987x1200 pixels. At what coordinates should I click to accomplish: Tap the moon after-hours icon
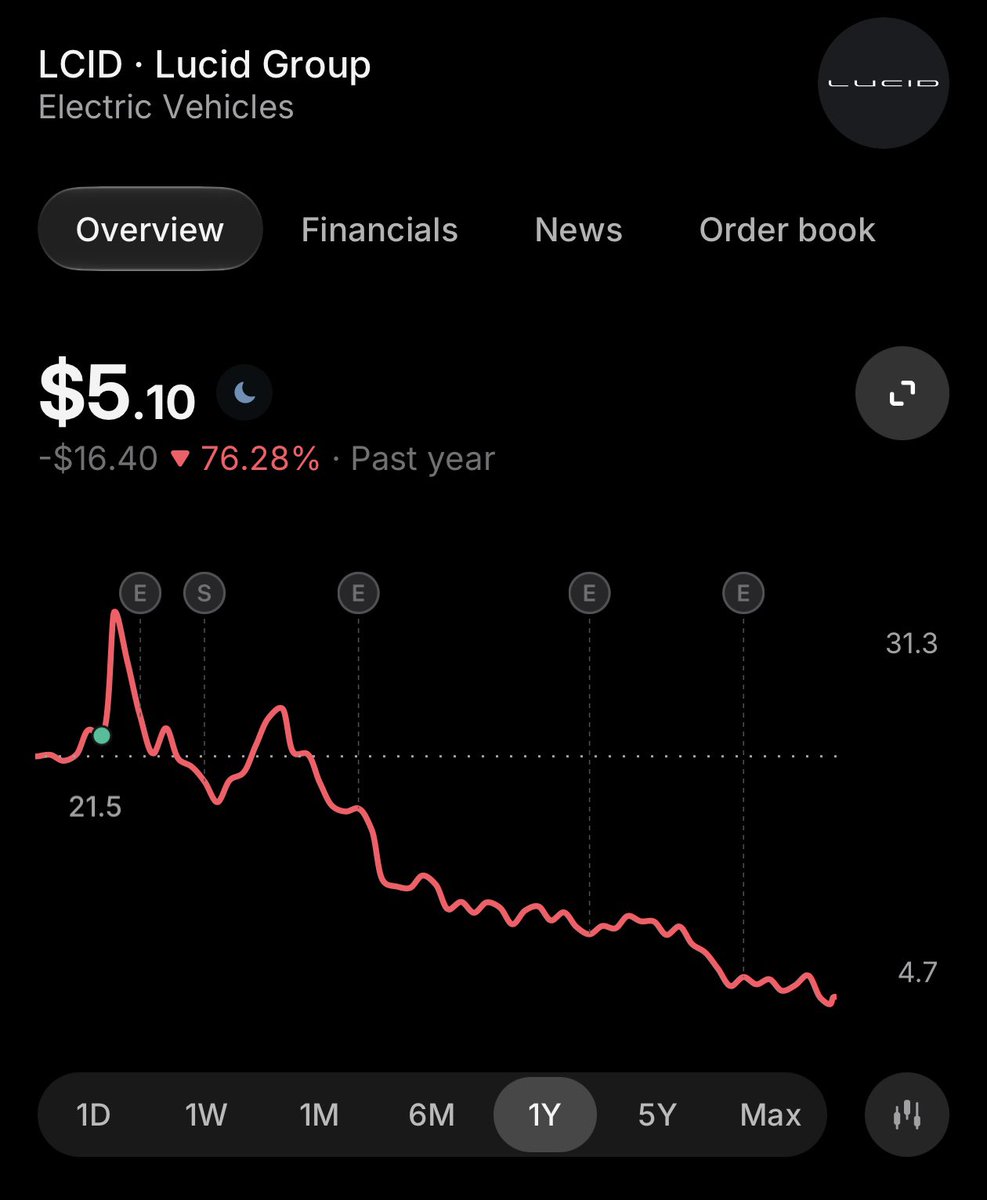click(x=245, y=394)
